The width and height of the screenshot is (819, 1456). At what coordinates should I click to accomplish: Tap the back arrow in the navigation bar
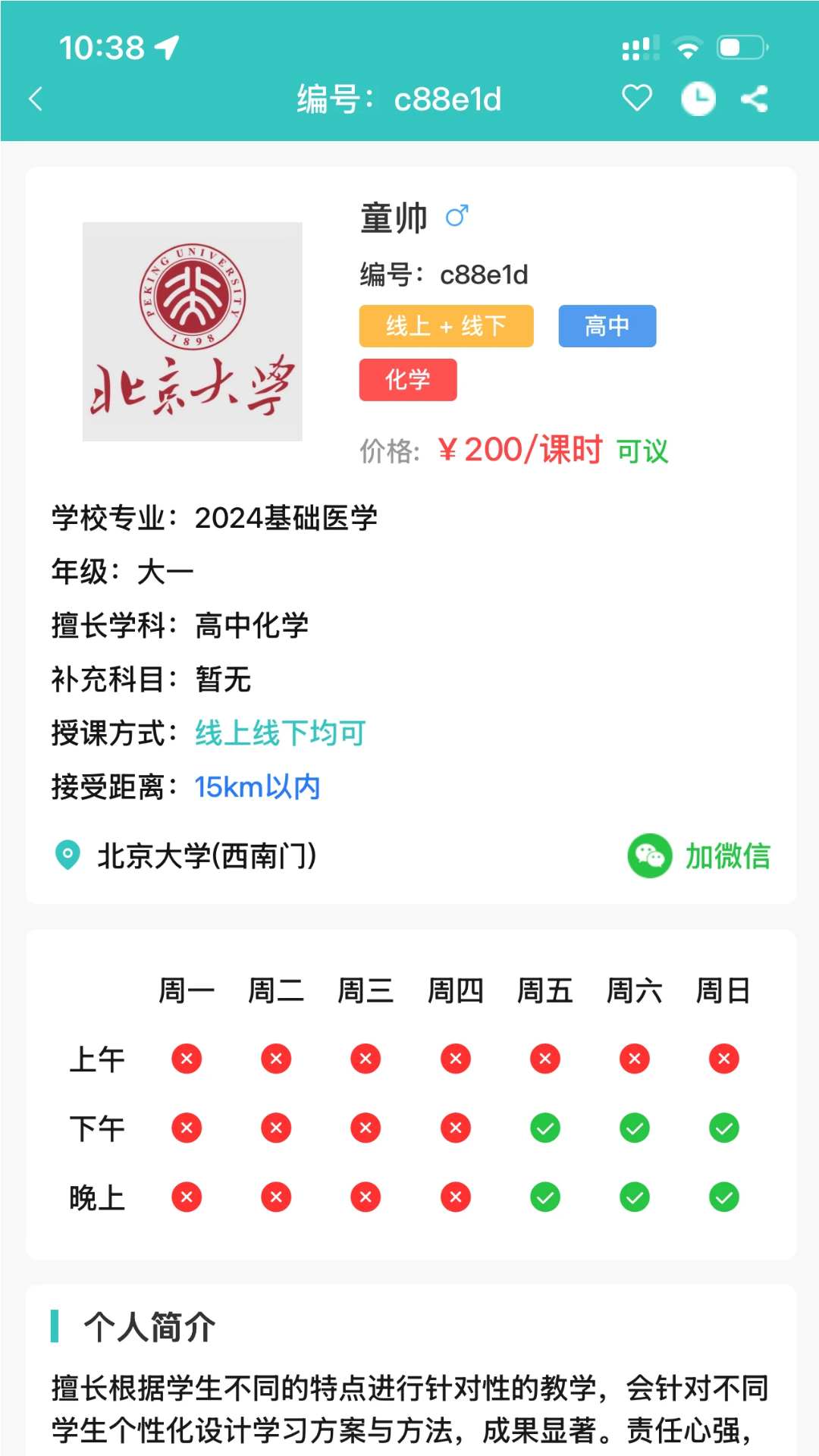point(35,99)
